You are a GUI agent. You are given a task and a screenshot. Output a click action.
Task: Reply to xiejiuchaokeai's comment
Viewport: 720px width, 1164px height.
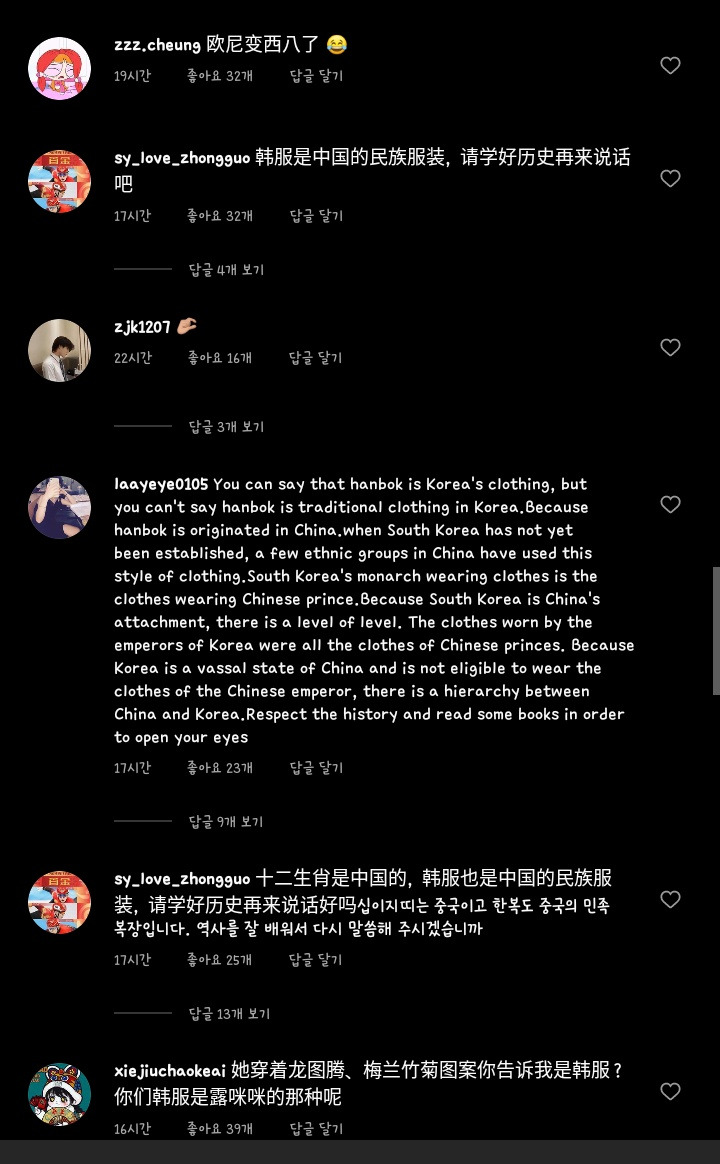click(316, 1128)
